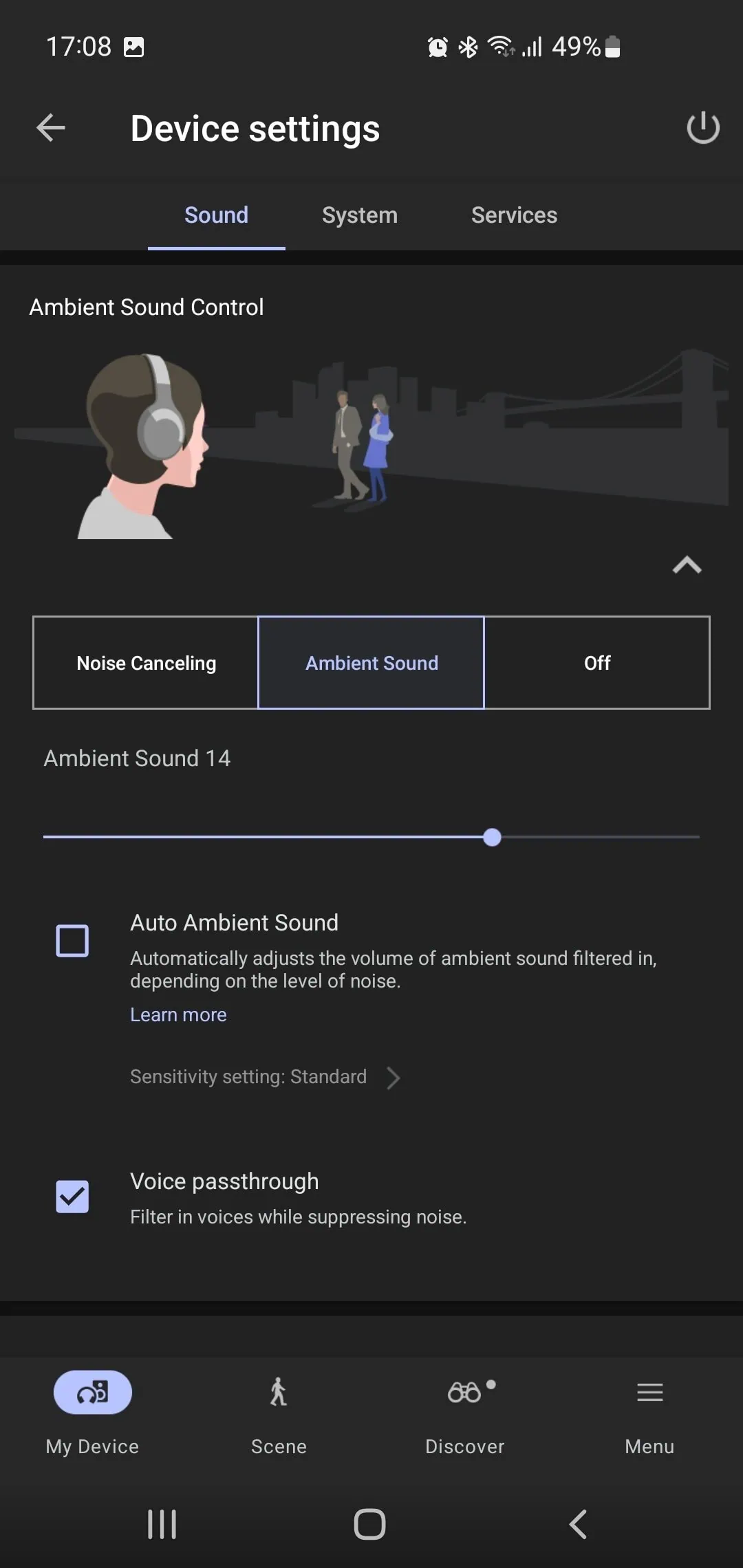The width and height of the screenshot is (743, 1568).
Task: Uncheck the Voice passthrough checkbox
Action: coord(72,1197)
